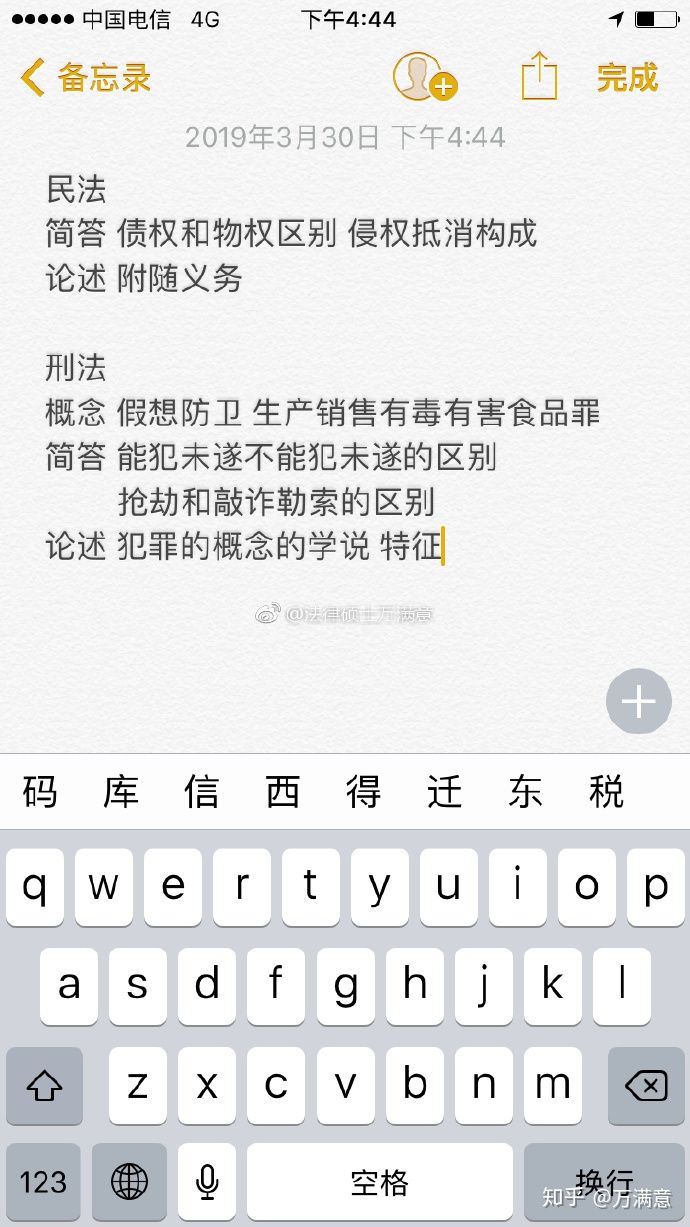690x1227 pixels.
Task: Tap 完成 to finish editing
Action: tap(627, 77)
